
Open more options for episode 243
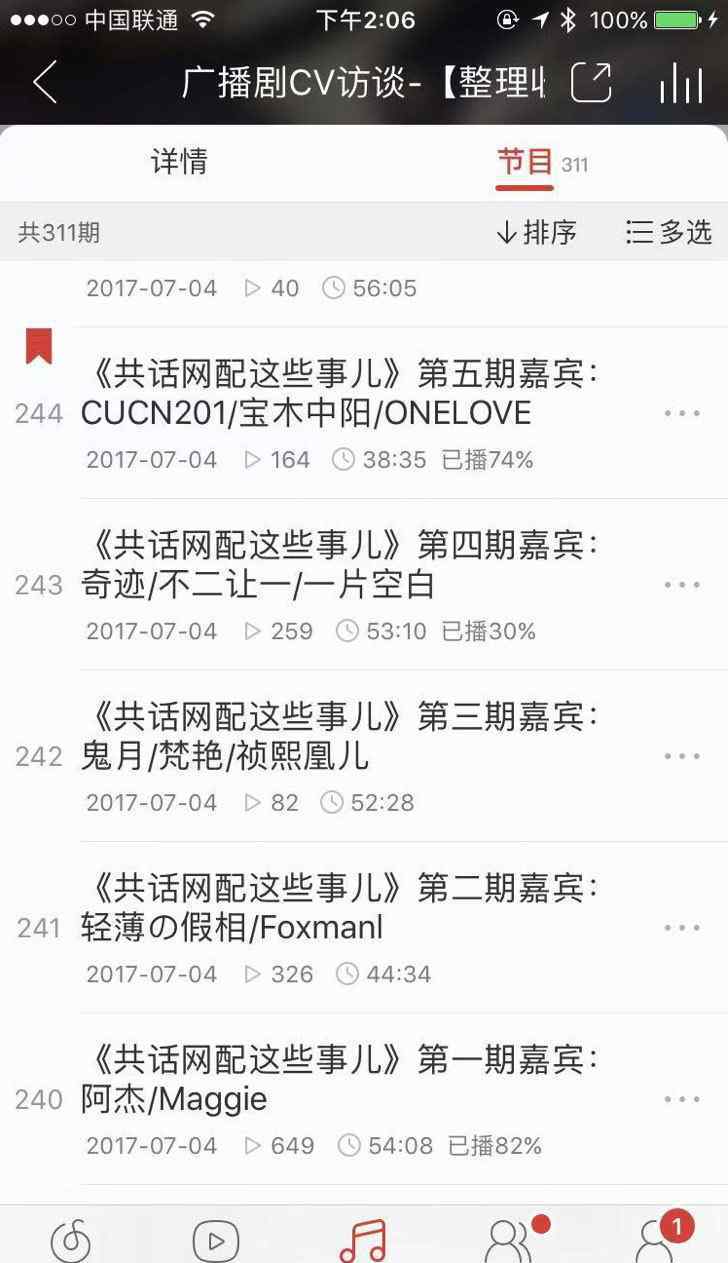[682, 585]
